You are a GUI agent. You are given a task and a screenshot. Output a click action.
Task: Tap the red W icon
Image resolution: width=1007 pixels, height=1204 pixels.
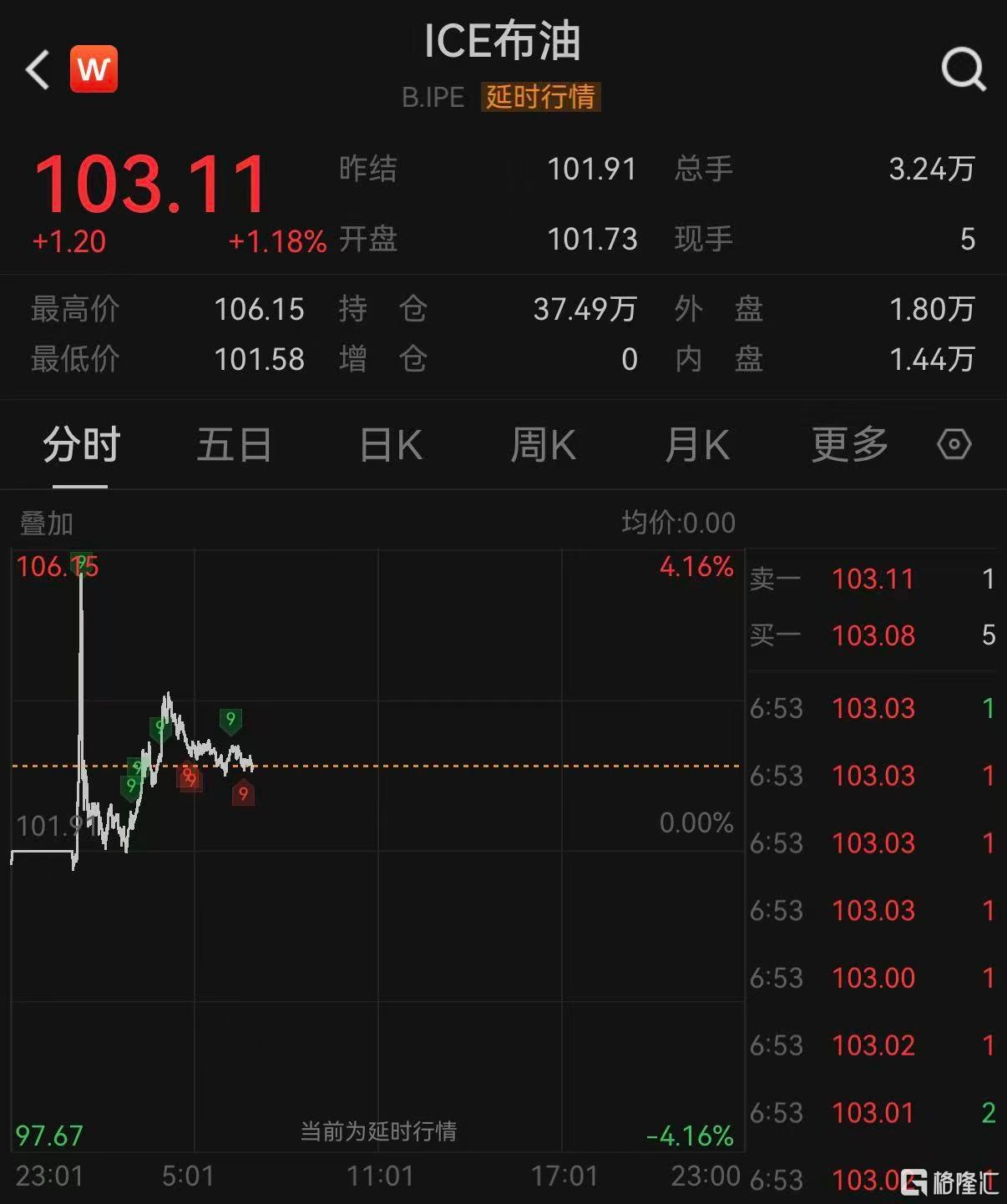click(94, 69)
